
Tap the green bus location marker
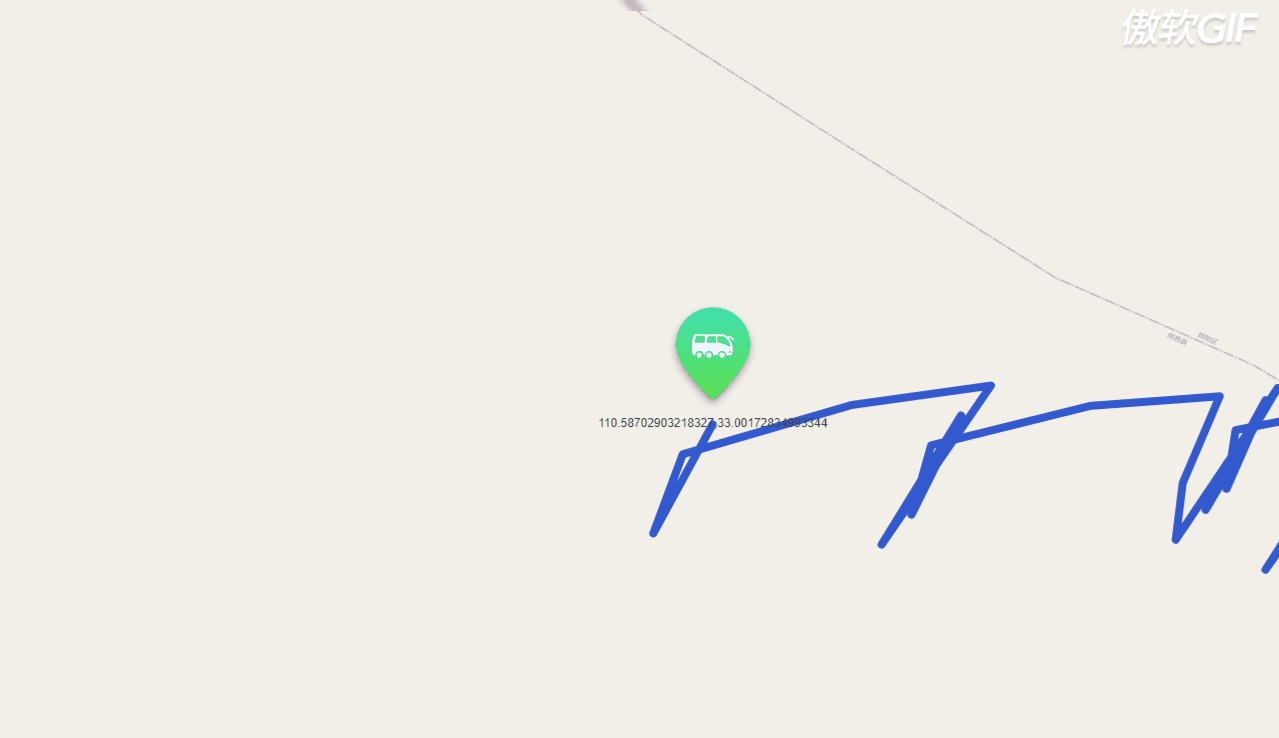[712, 347]
